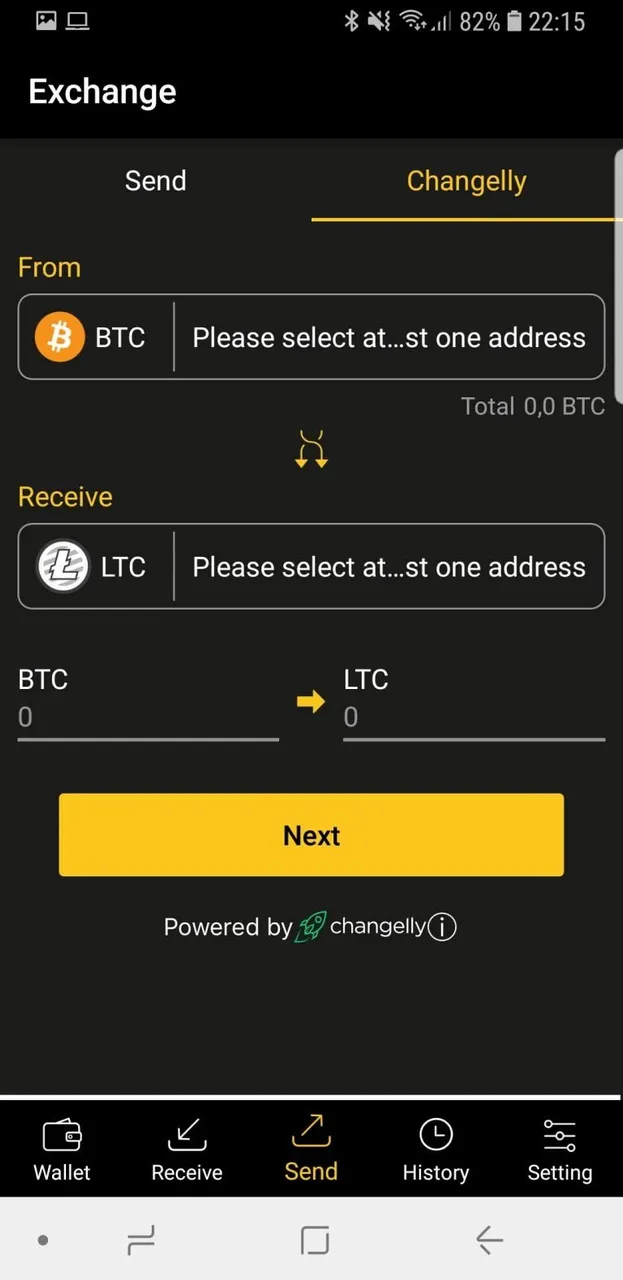Open Receive in bottom navigation
The height and width of the screenshot is (1280, 623).
(x=187, y=1150)
